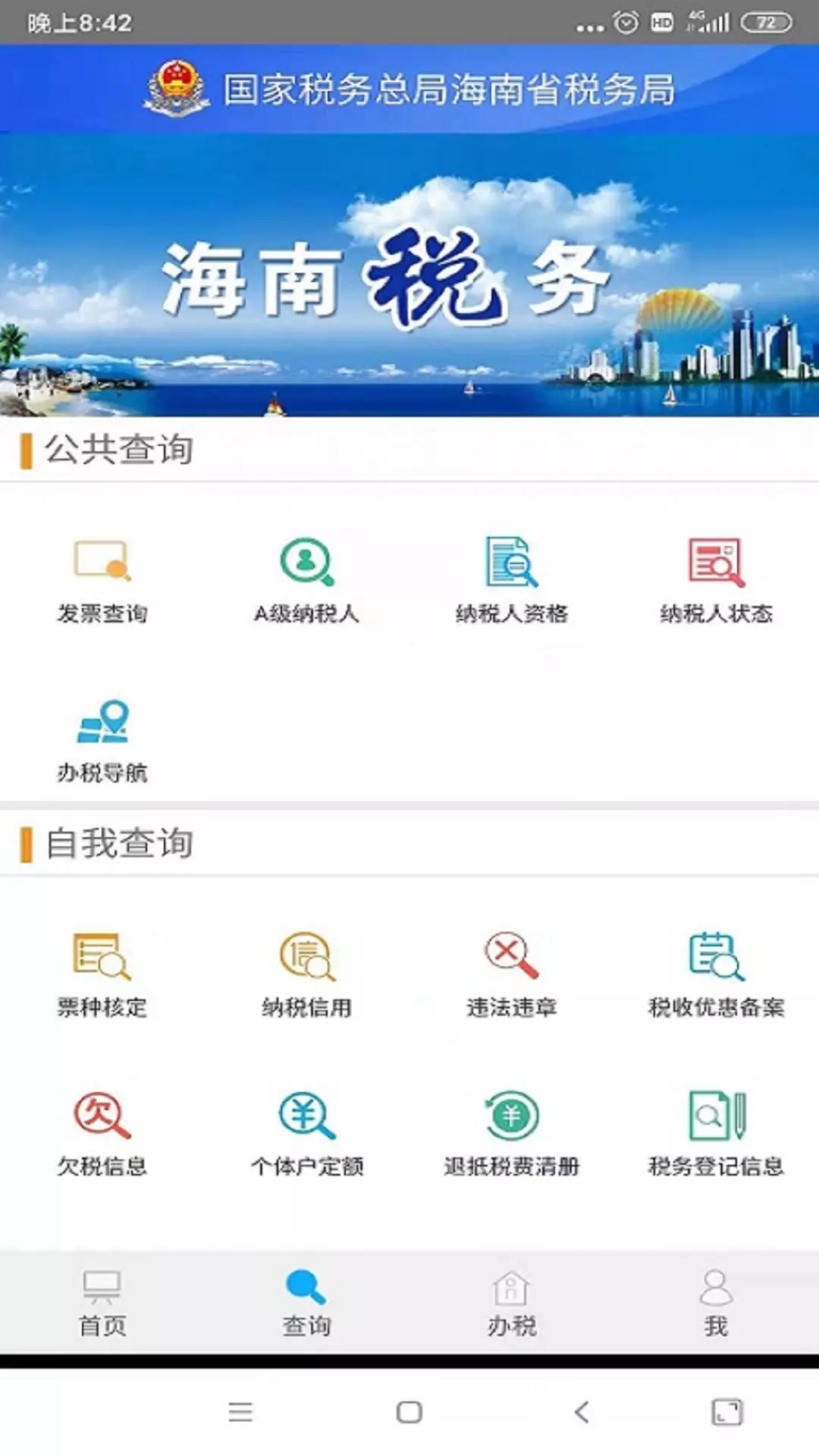The image size is (819, 1456).
Task: Open 办税导航 map navigation
Action: (x=102, y=741)
